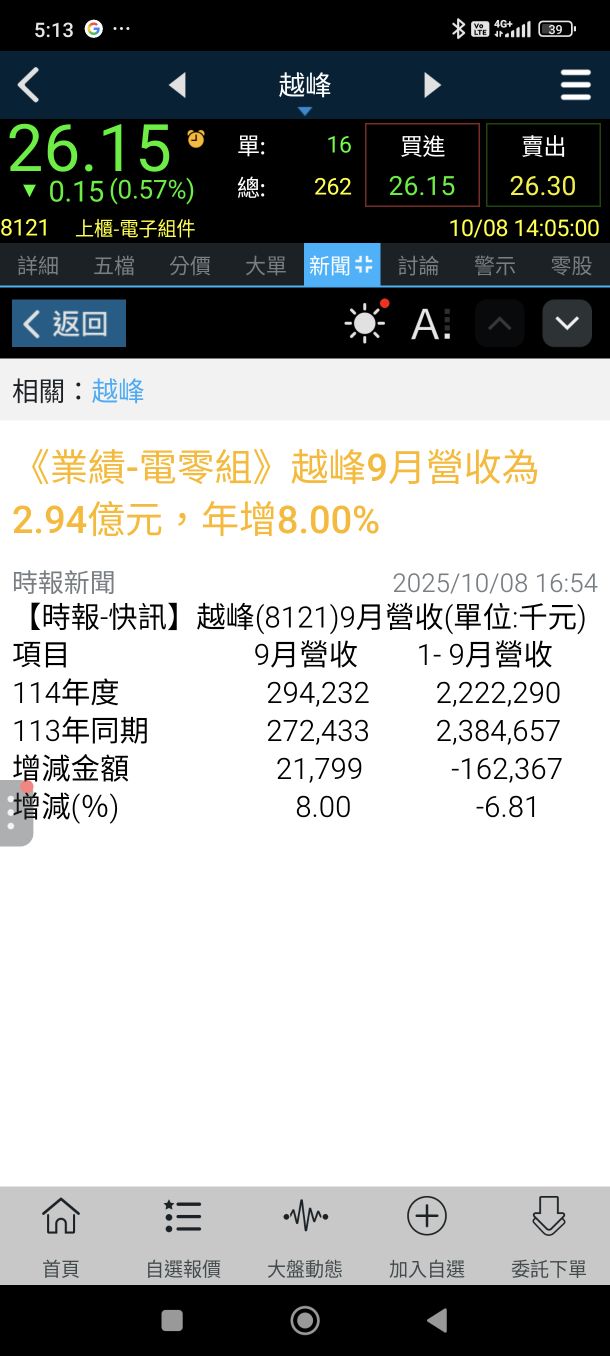This screenshot has height=1356, width=610.
Task: Switch to the 五檔 tab
Action: click(x=114, y=266)
